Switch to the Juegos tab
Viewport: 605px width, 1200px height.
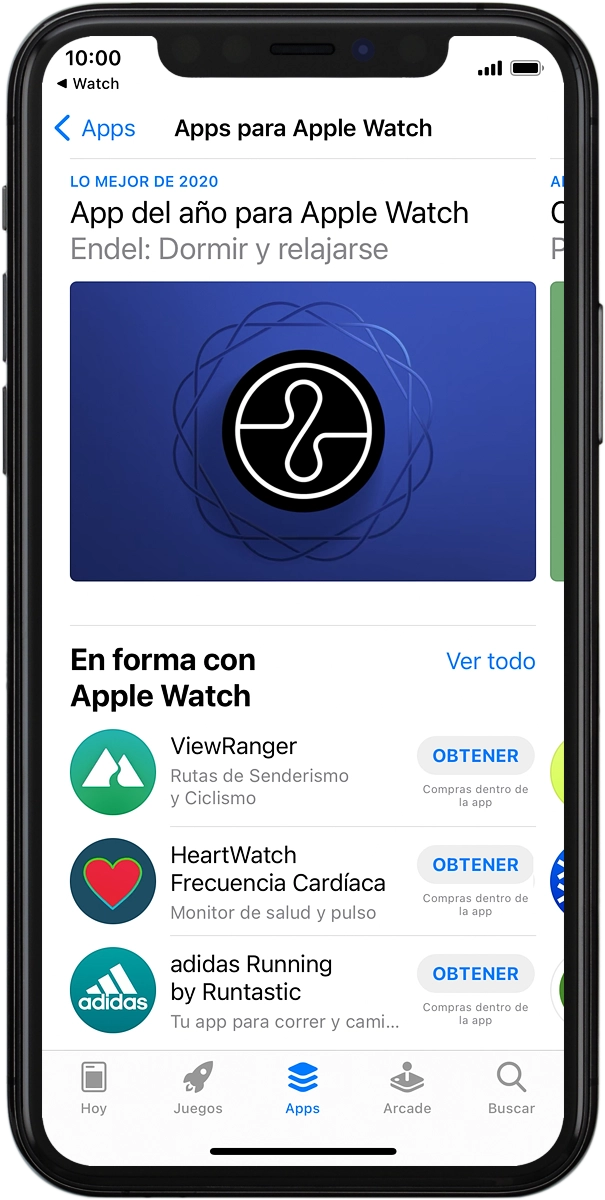[x=198, y=1088]
